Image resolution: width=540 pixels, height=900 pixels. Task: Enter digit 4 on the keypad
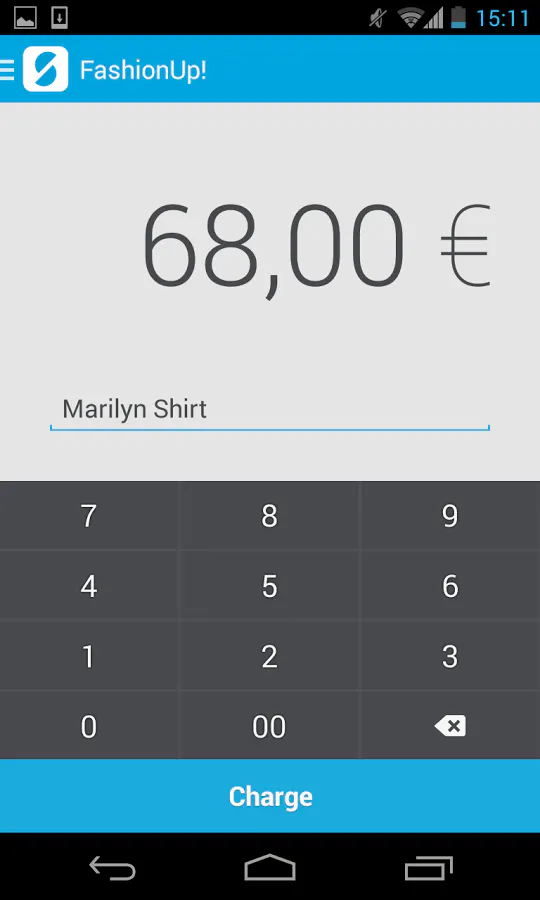89,585
